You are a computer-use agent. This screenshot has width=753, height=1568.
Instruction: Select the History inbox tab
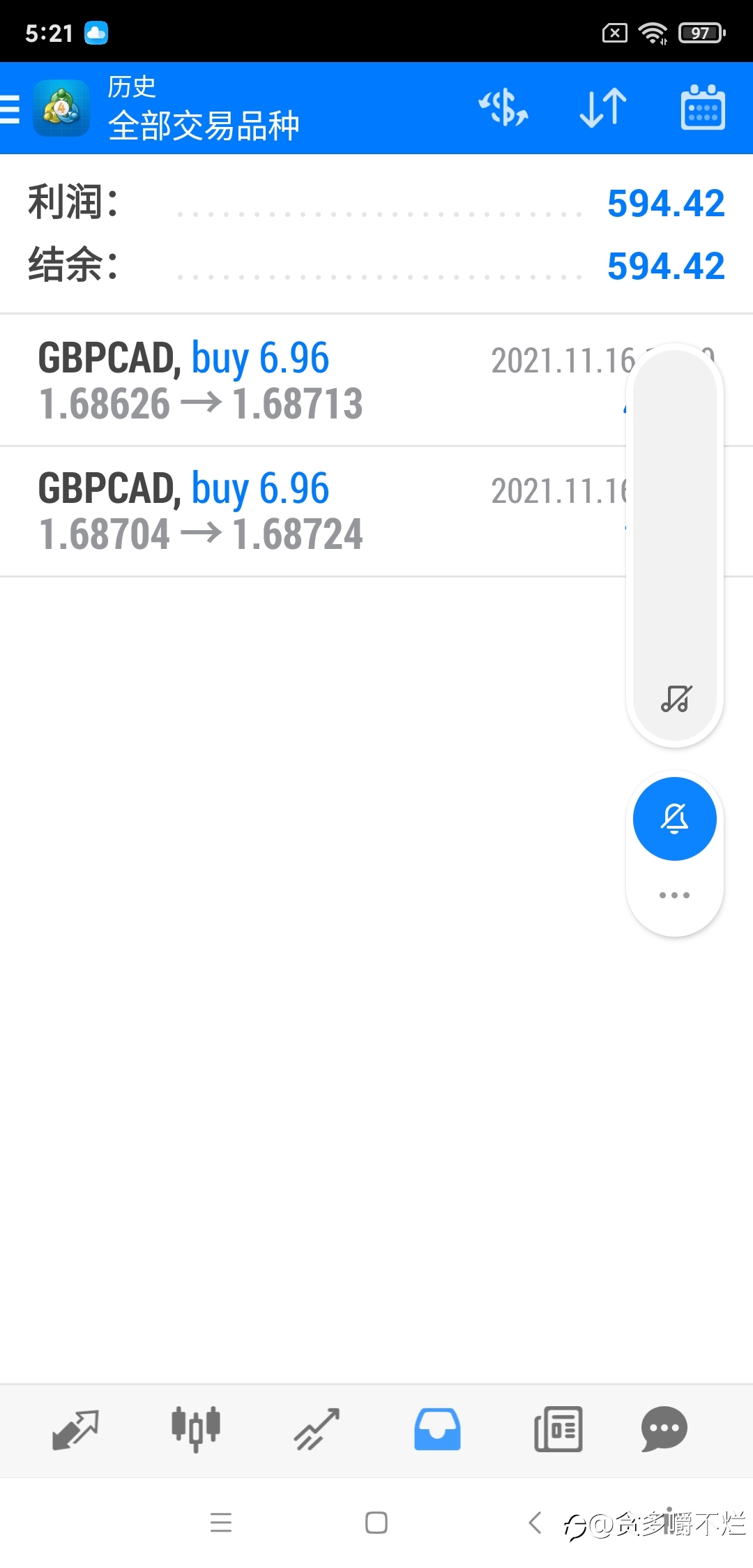(437, 1429)
